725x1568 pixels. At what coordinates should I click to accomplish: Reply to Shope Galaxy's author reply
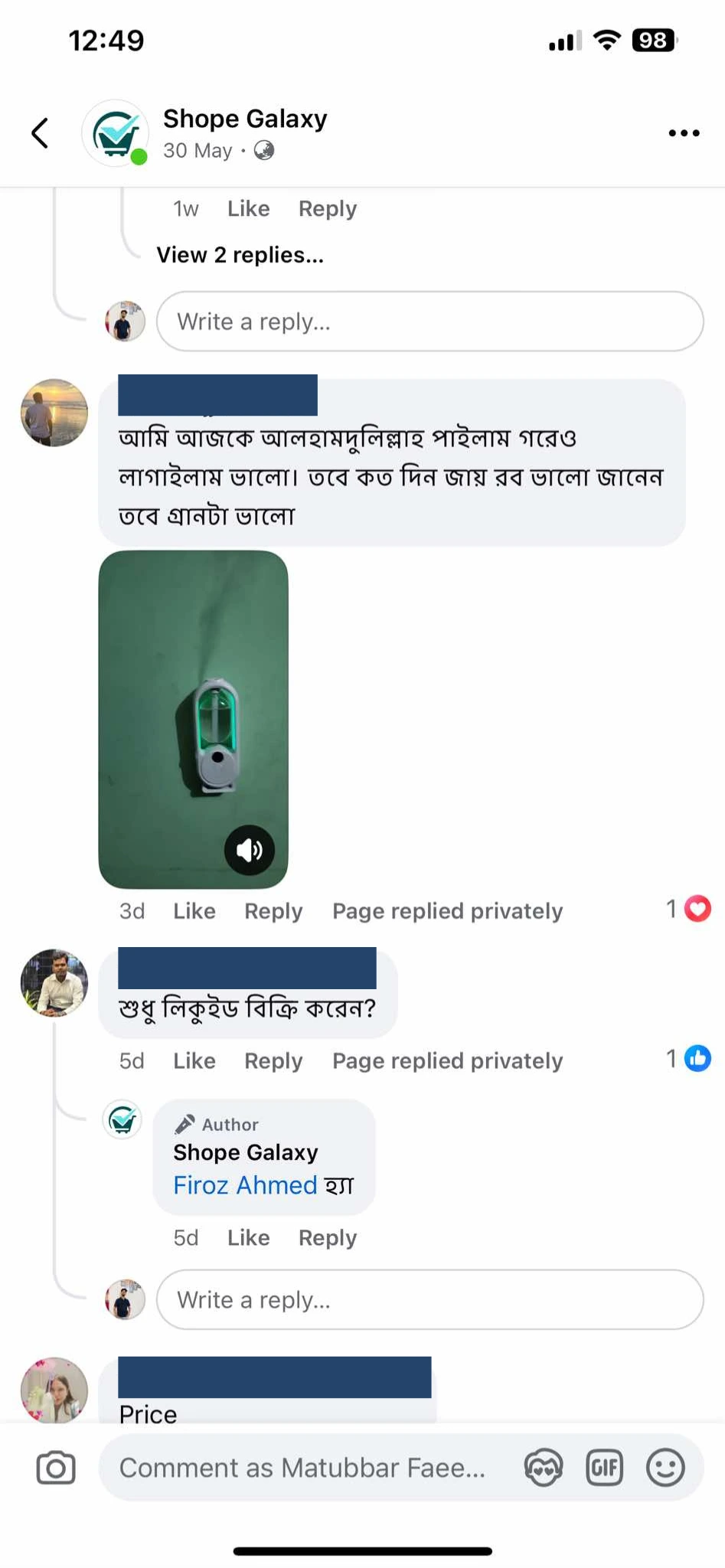[327, 1238]
